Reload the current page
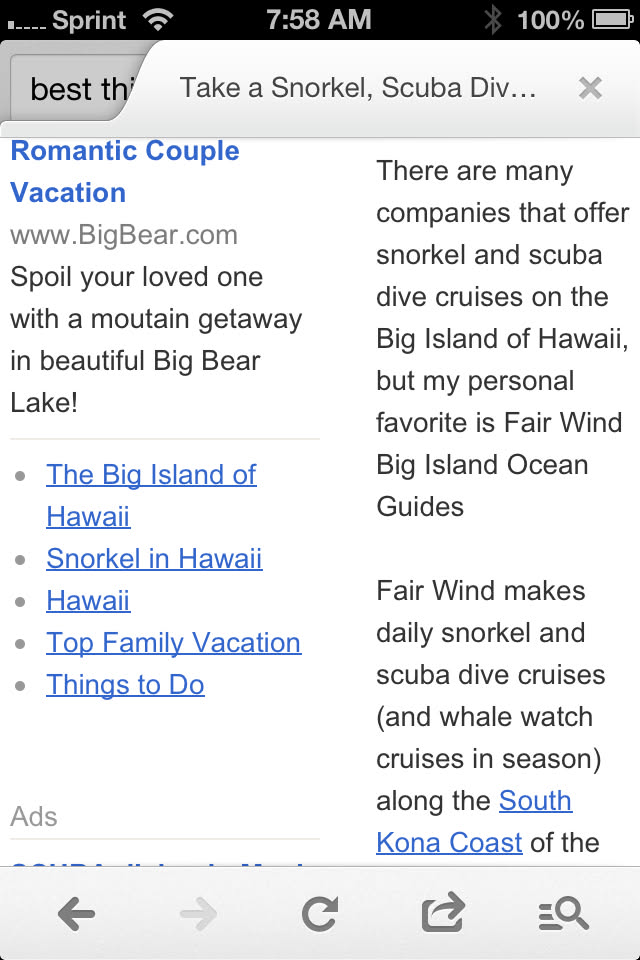Viewport: 640px width, 960px height. click(320, 914)
